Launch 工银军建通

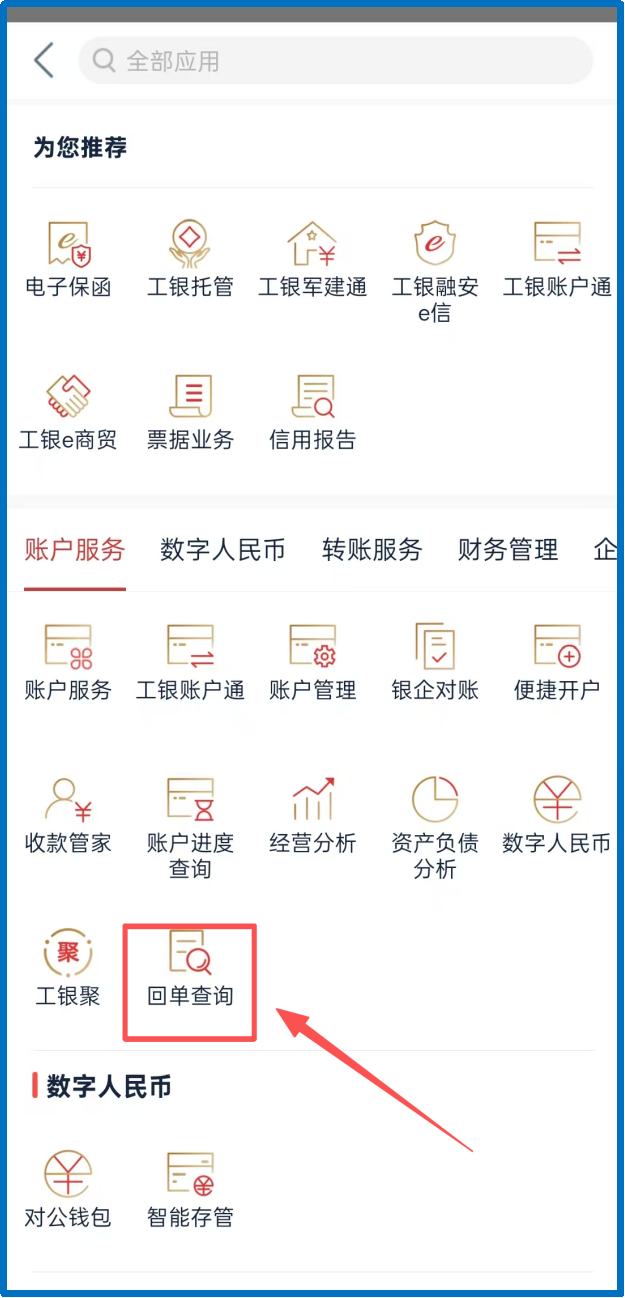(312, 260)
